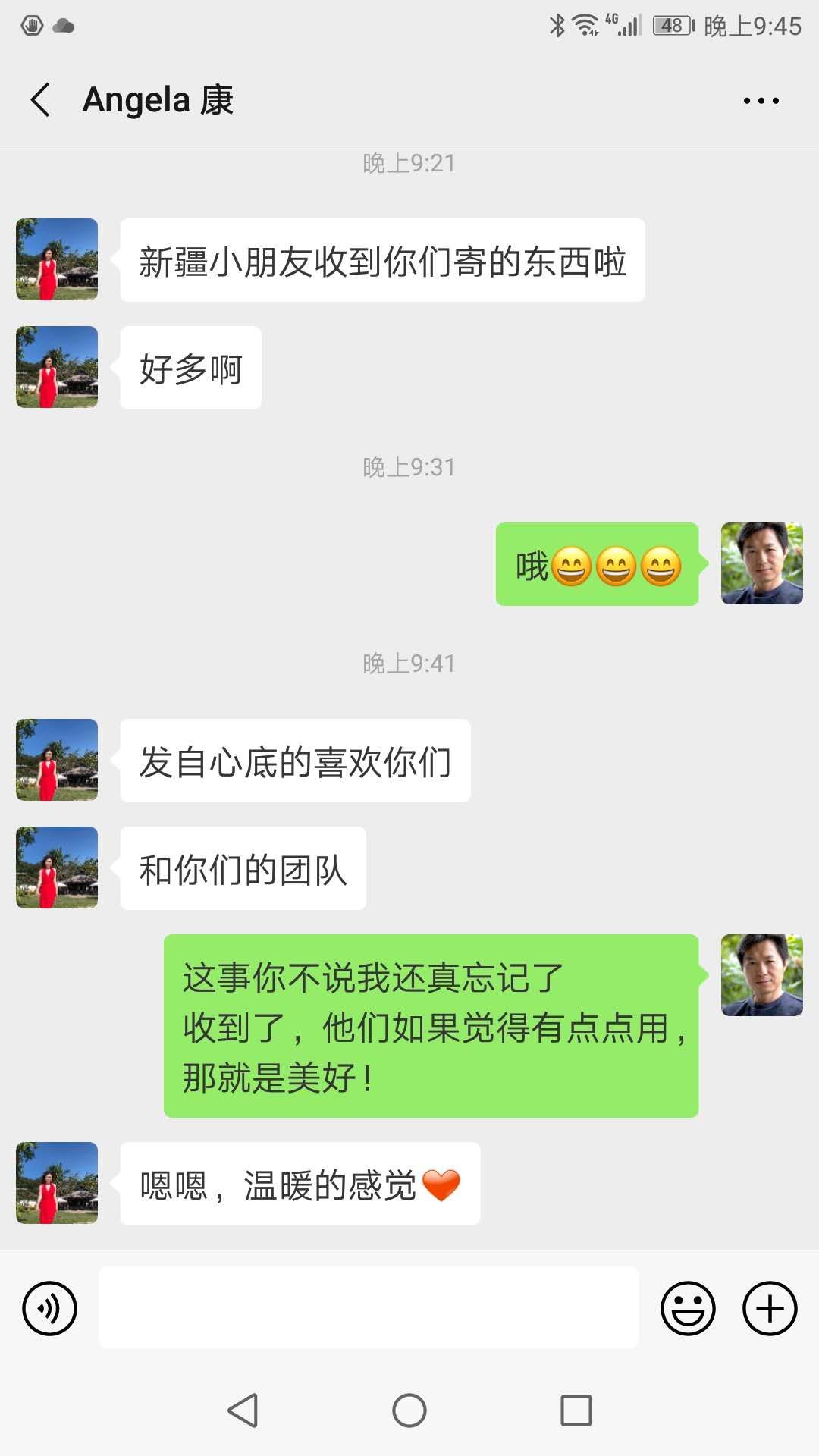Tap the system home button
Viewport: 819px width, 1456px height.
[x=409, y=1410]
